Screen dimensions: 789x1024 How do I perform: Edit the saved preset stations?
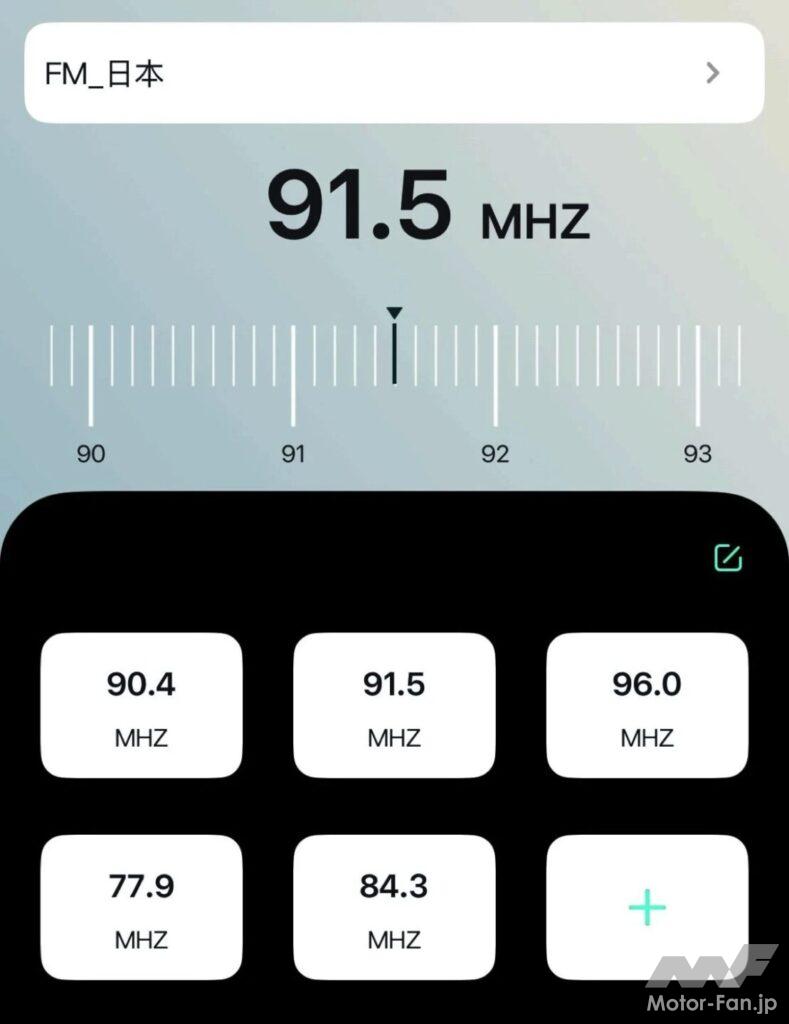(728, 558)
